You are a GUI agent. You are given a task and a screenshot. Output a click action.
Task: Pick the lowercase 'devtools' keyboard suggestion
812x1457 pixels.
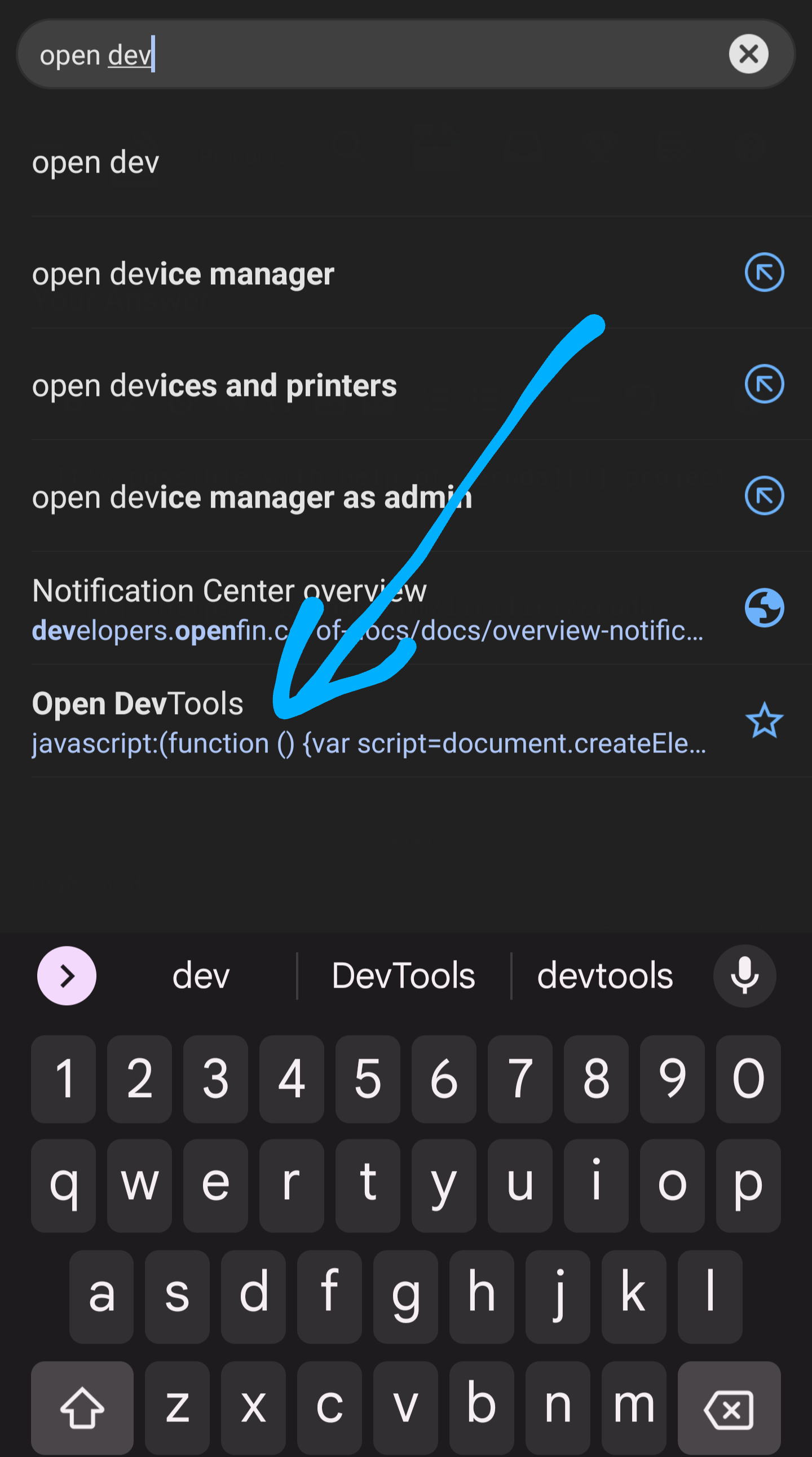604,976
